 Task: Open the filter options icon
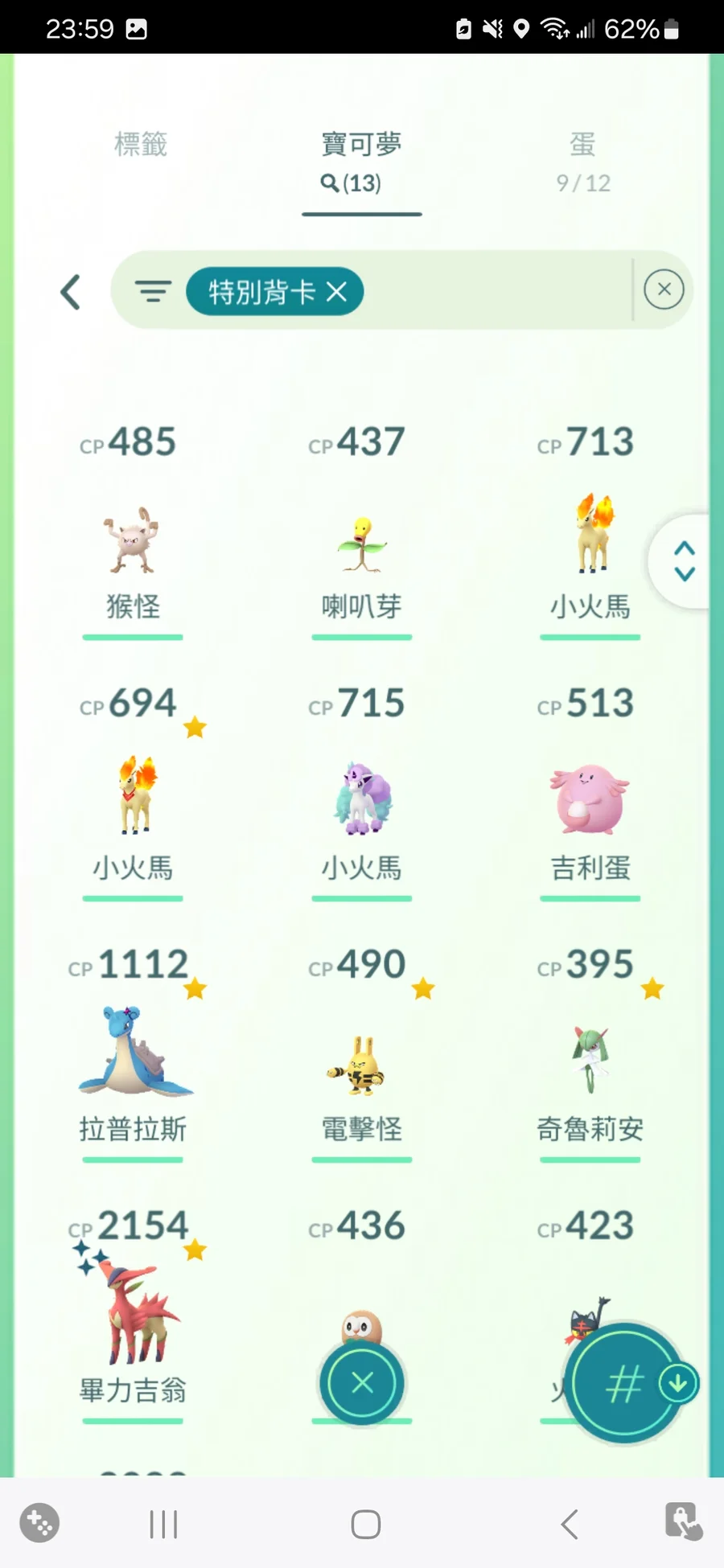point(153,291)
